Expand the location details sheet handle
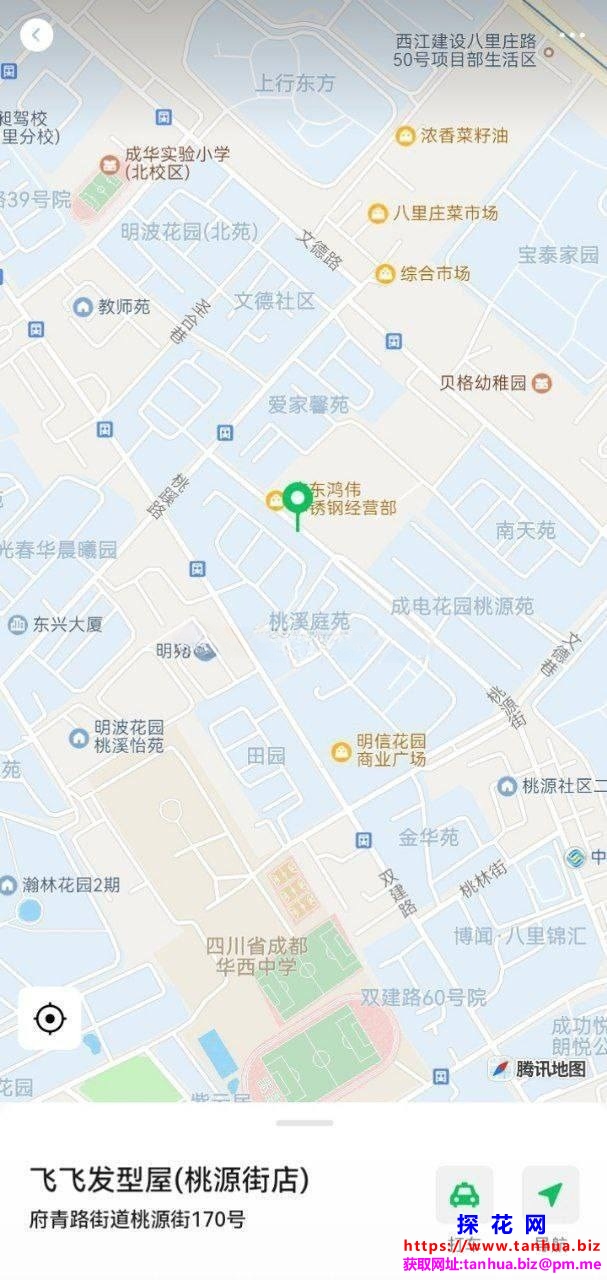 tap(304, 1123)
